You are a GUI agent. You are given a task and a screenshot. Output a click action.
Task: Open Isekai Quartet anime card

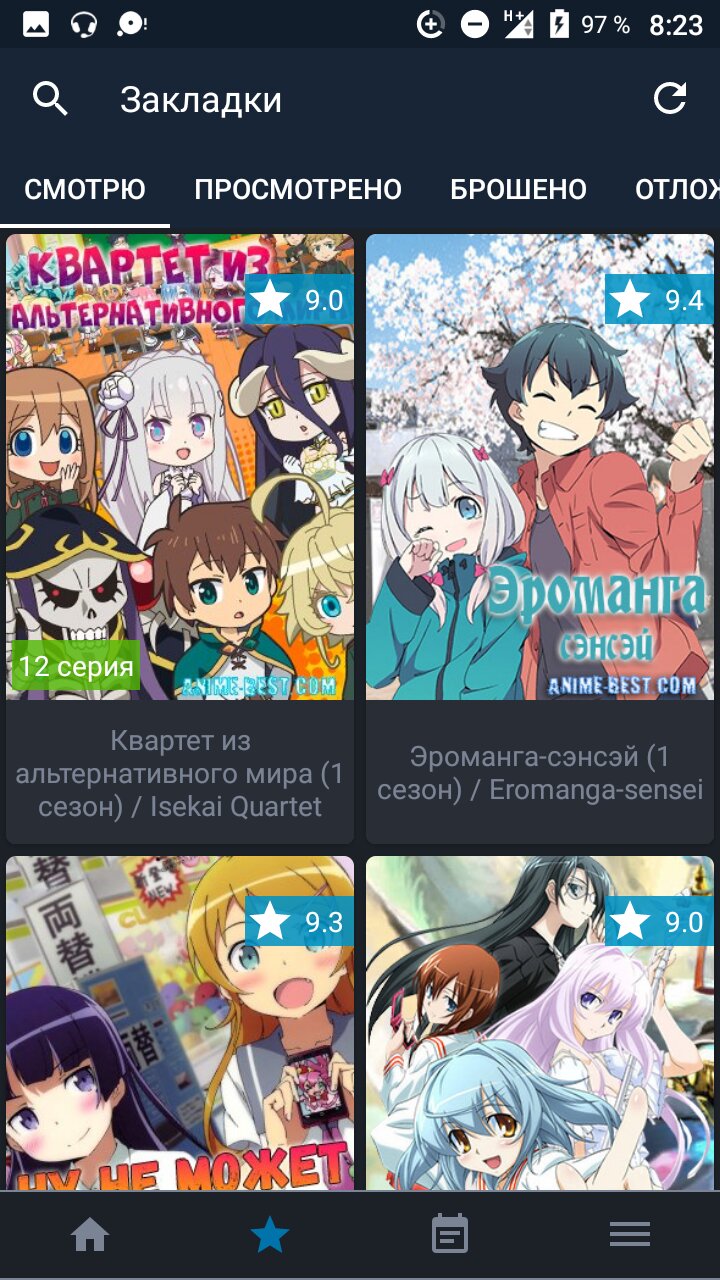tap(180, 539)
